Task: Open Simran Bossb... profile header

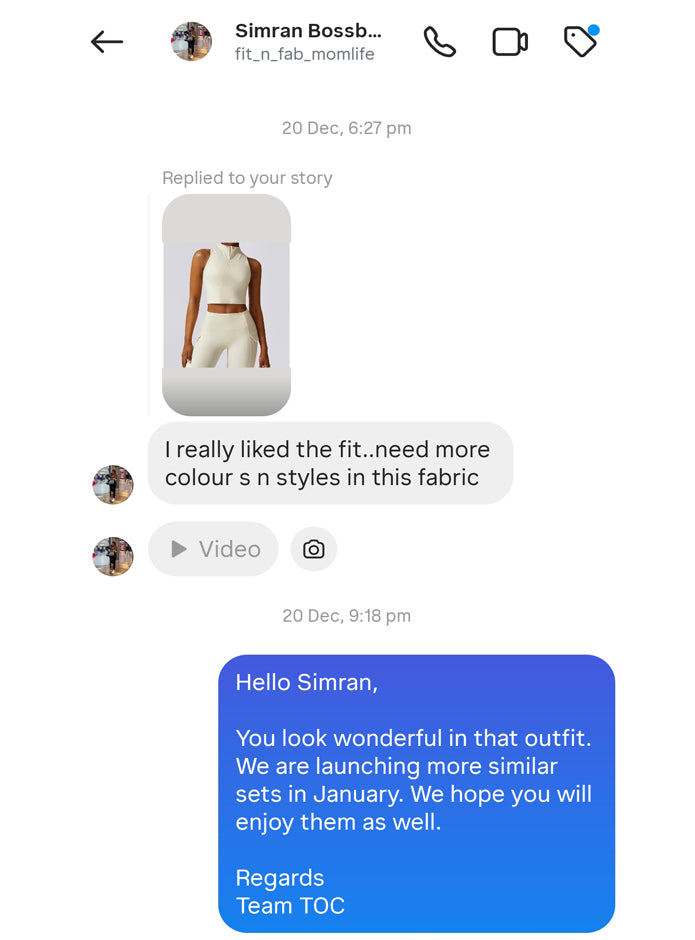Action: click(x=307, y=42)
